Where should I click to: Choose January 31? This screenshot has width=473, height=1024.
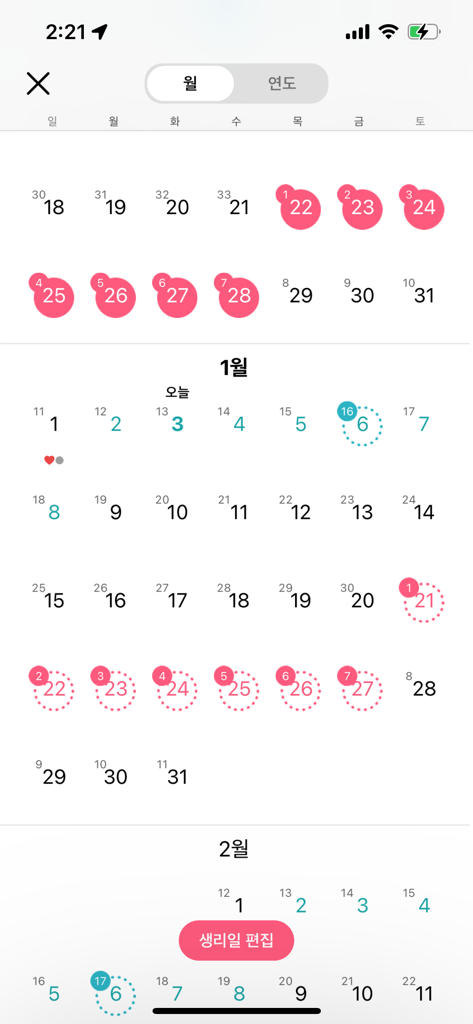tap(177, 777)
